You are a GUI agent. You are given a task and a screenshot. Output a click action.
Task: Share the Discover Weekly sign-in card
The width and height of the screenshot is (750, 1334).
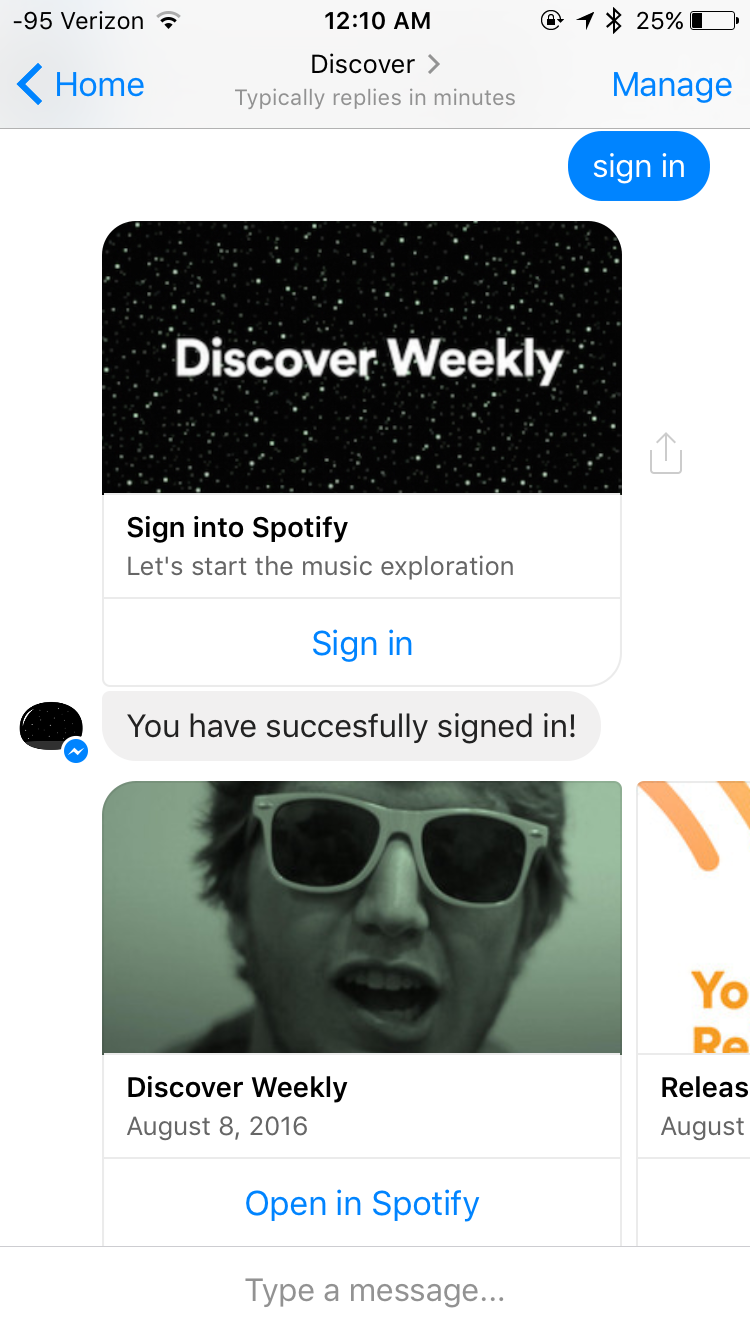coord(665,453)
